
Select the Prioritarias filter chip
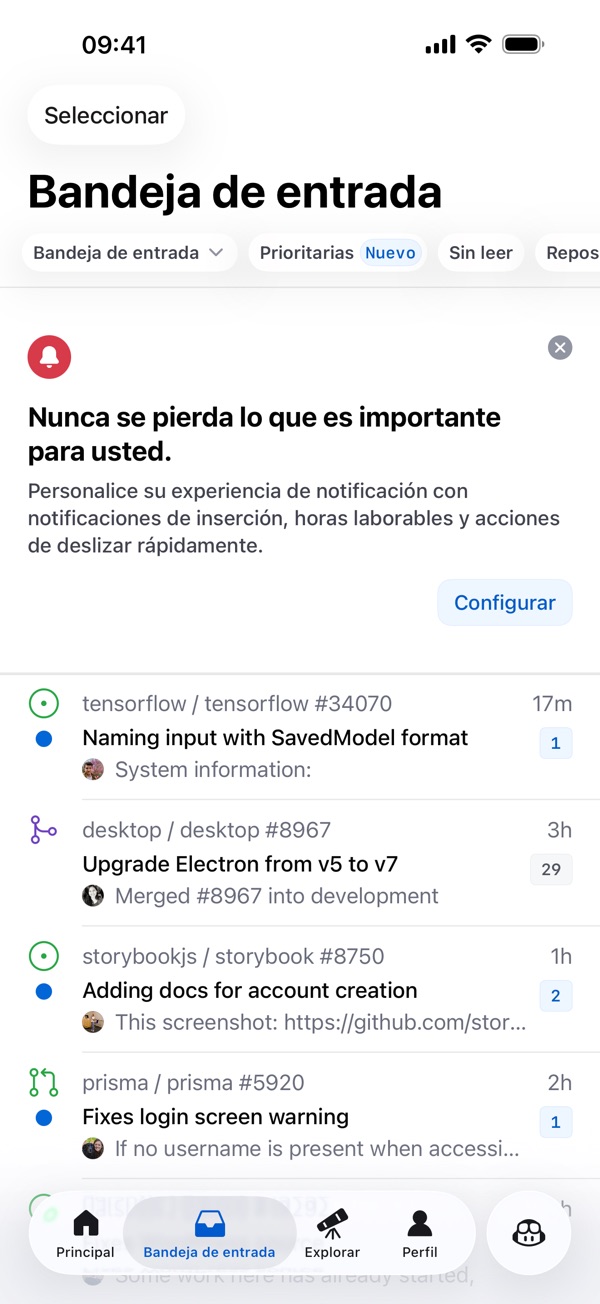coord(337,253)
